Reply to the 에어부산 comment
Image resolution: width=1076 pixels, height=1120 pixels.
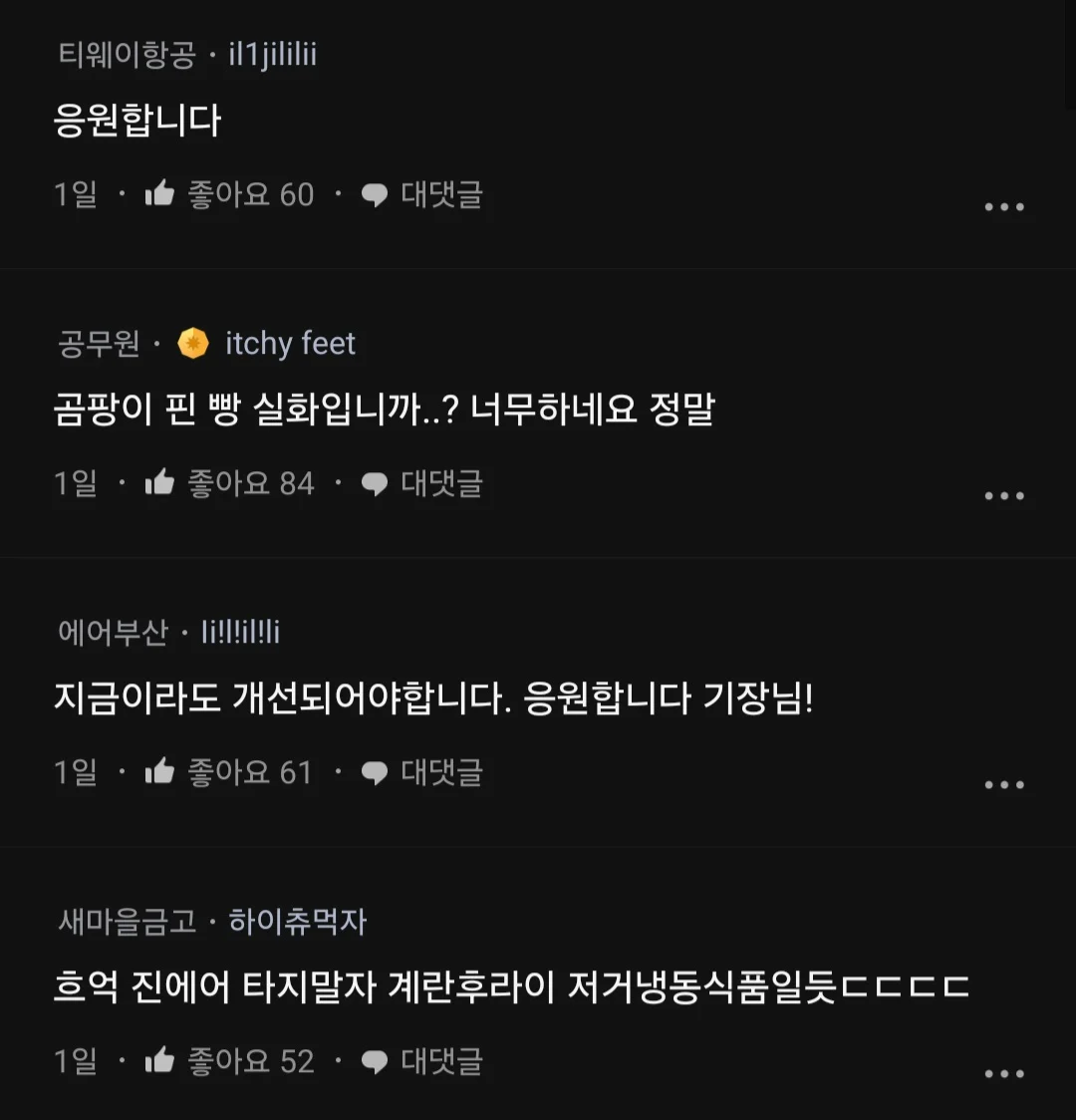pyautogui.click(x=421, y=772)
